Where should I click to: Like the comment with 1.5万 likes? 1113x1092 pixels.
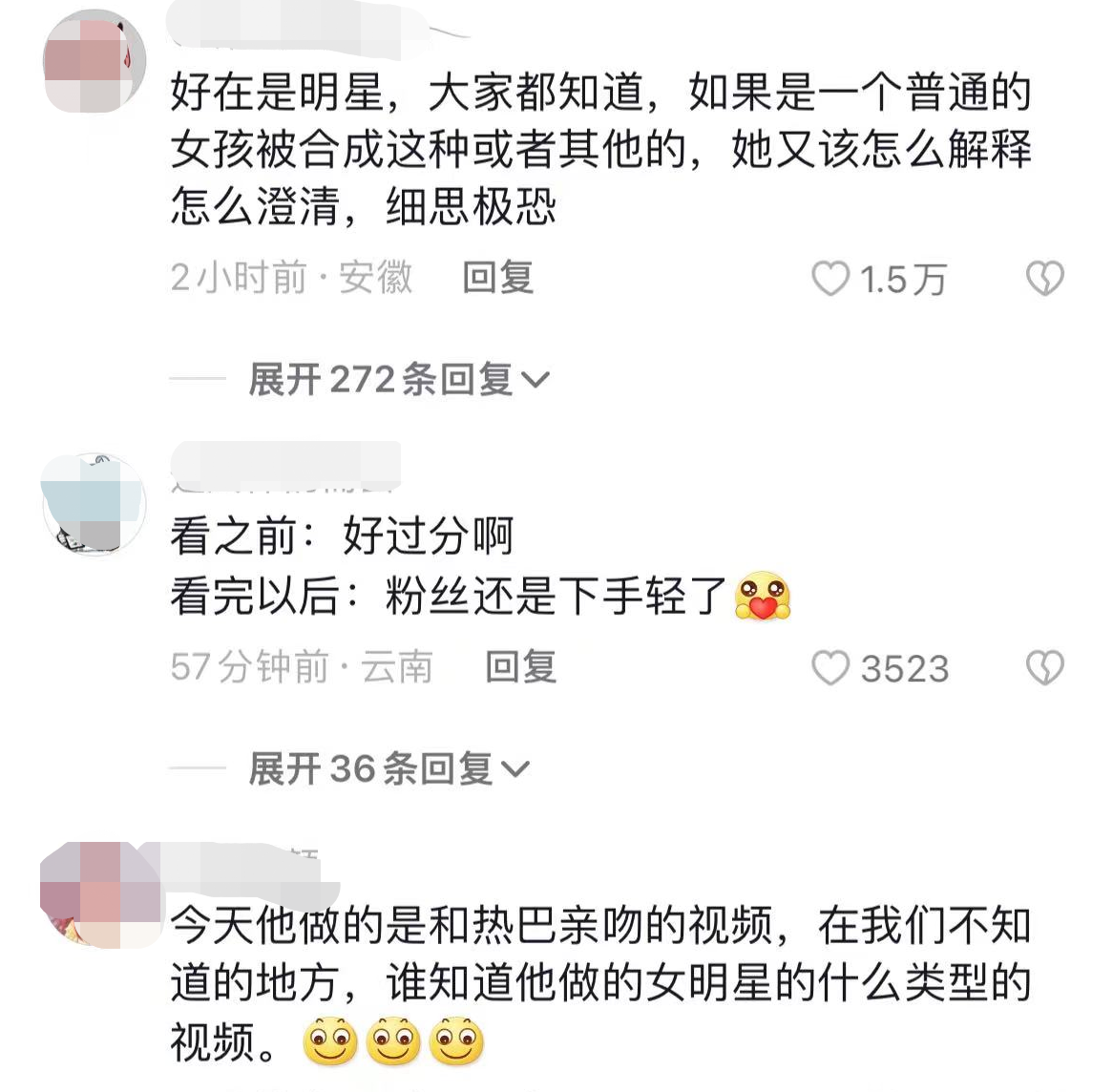pyautogui.click(x=830, y=279)
